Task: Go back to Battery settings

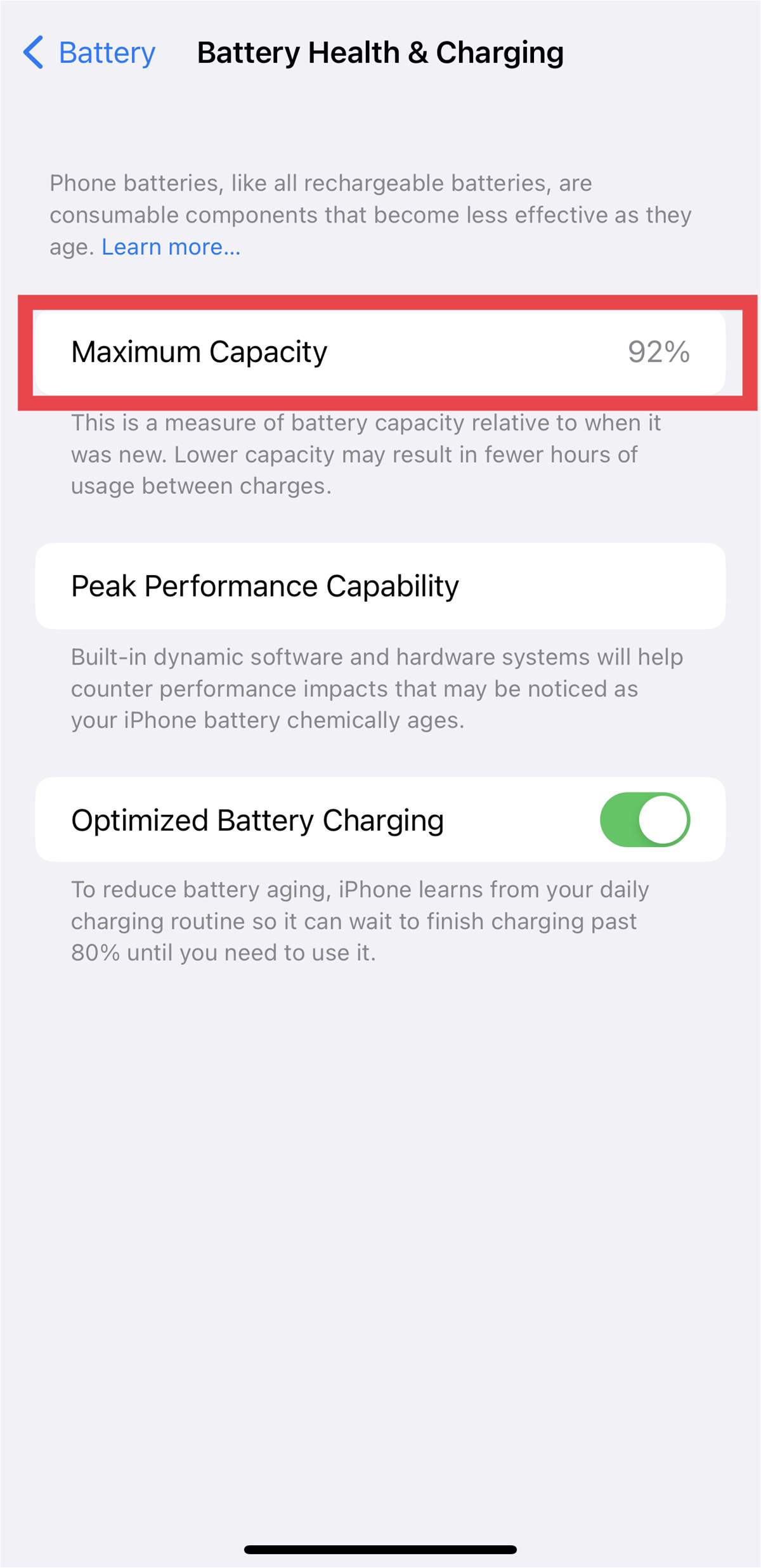Action: (x=89, y=53)
